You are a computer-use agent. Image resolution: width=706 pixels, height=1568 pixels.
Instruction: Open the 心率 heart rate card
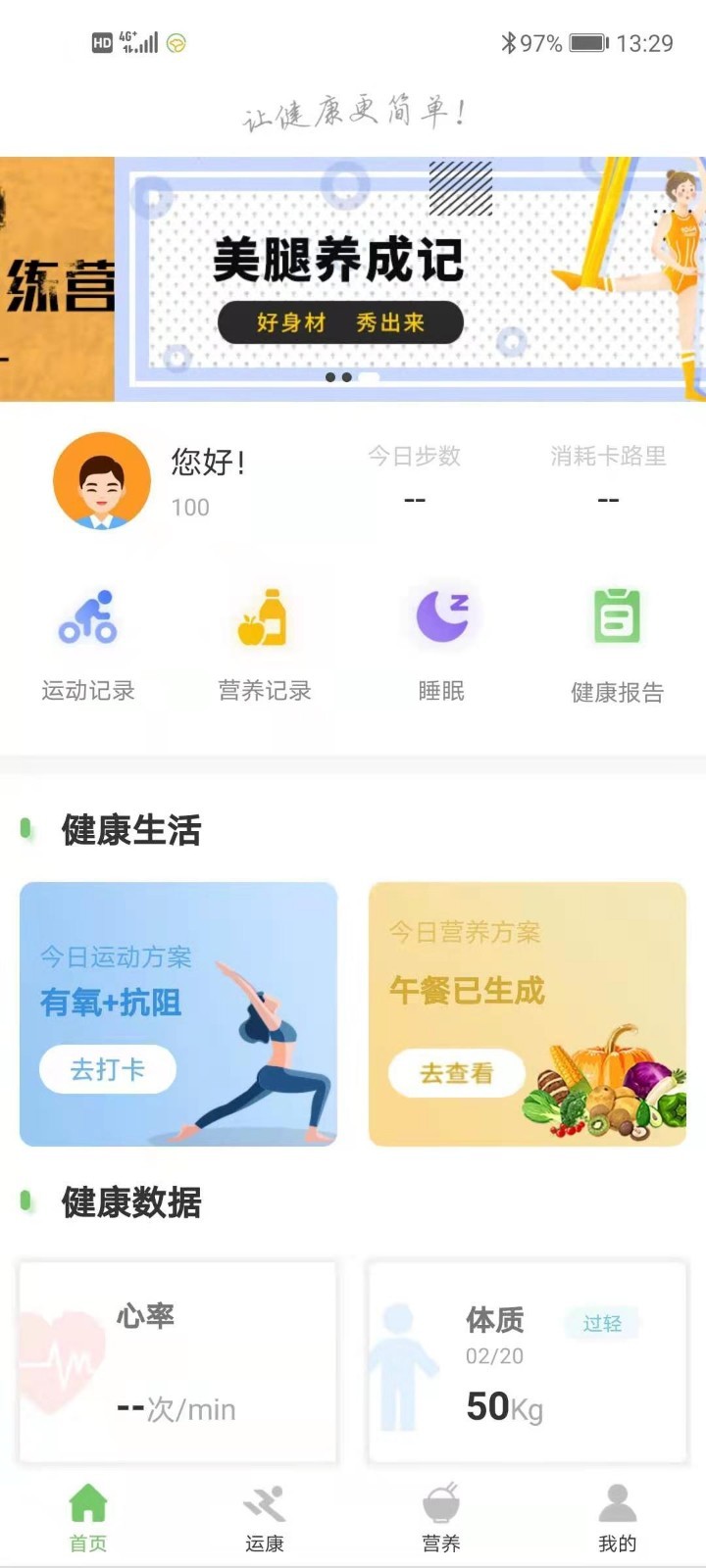coord(177,1362)
